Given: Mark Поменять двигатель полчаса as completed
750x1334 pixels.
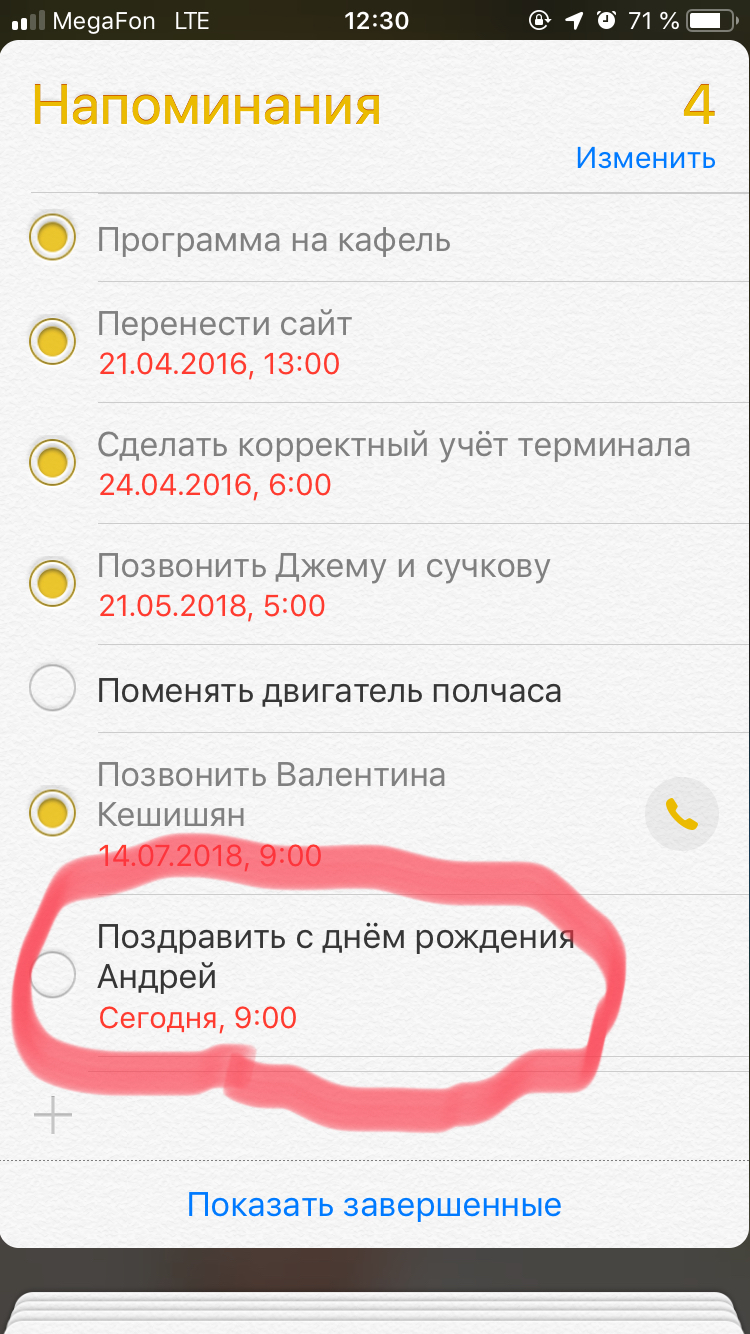Looking at the screenshot, I should (x=53, y=689).
